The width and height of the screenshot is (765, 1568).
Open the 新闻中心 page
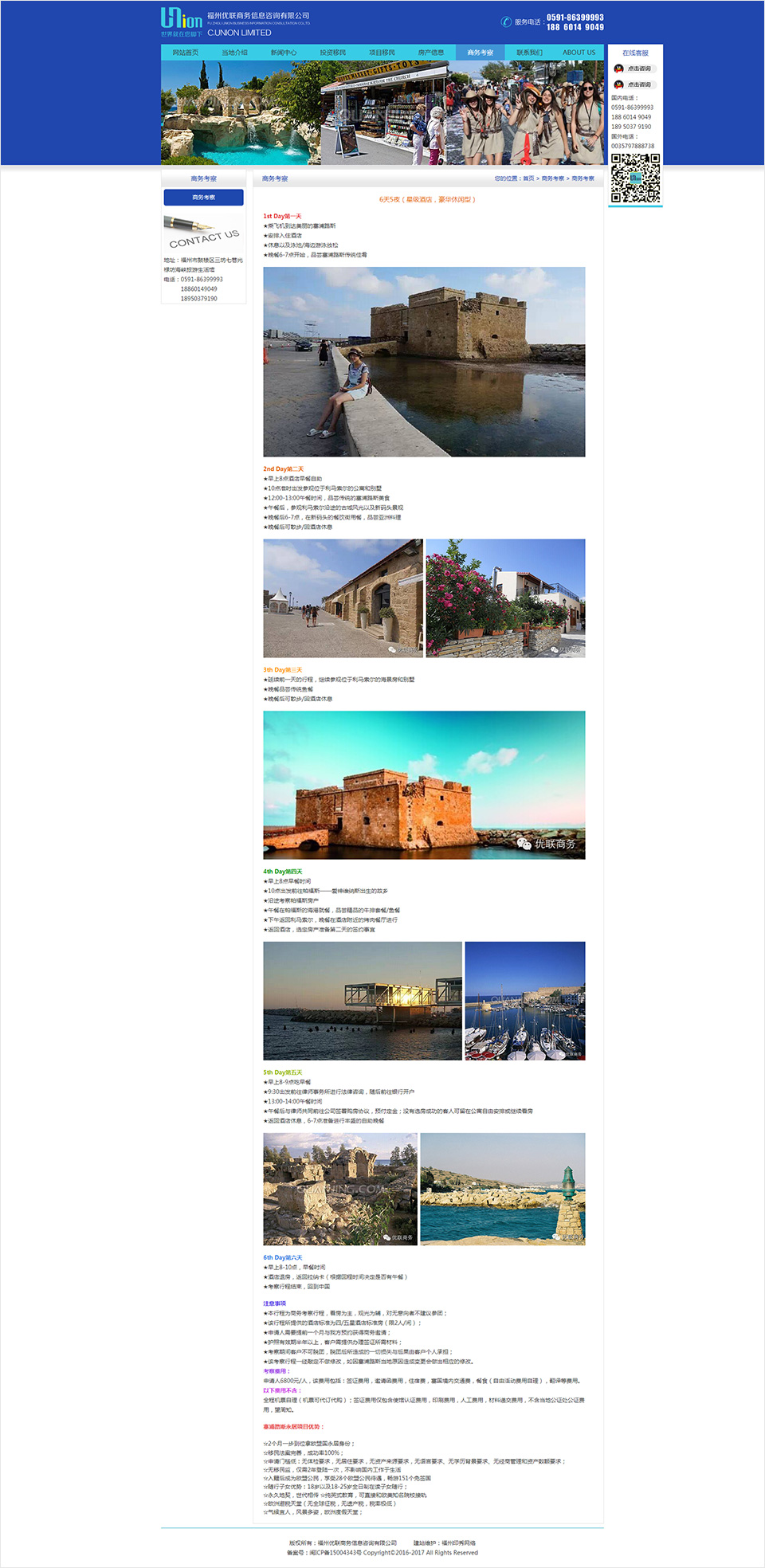click(x=284, y=53)
